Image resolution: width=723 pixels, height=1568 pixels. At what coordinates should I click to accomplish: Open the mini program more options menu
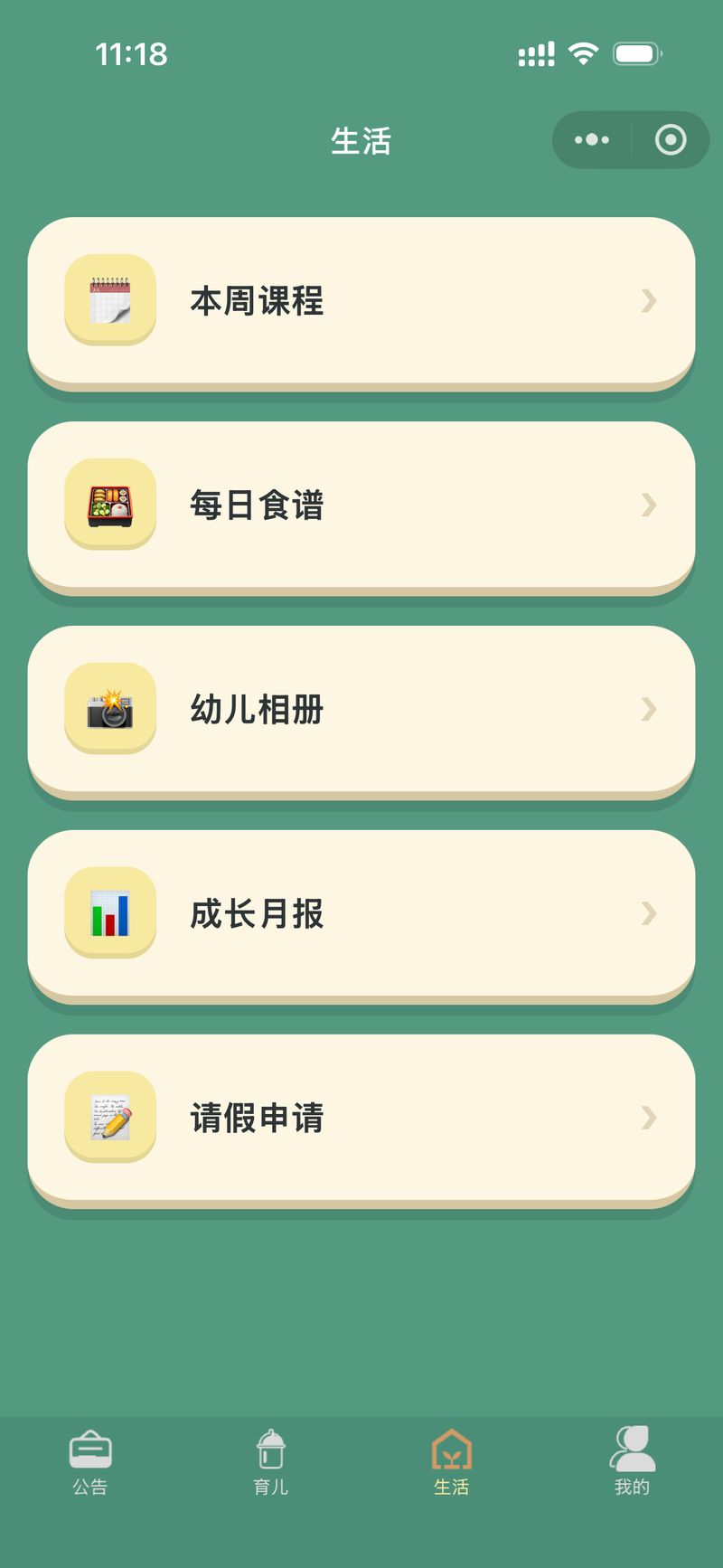pos(592,140)
